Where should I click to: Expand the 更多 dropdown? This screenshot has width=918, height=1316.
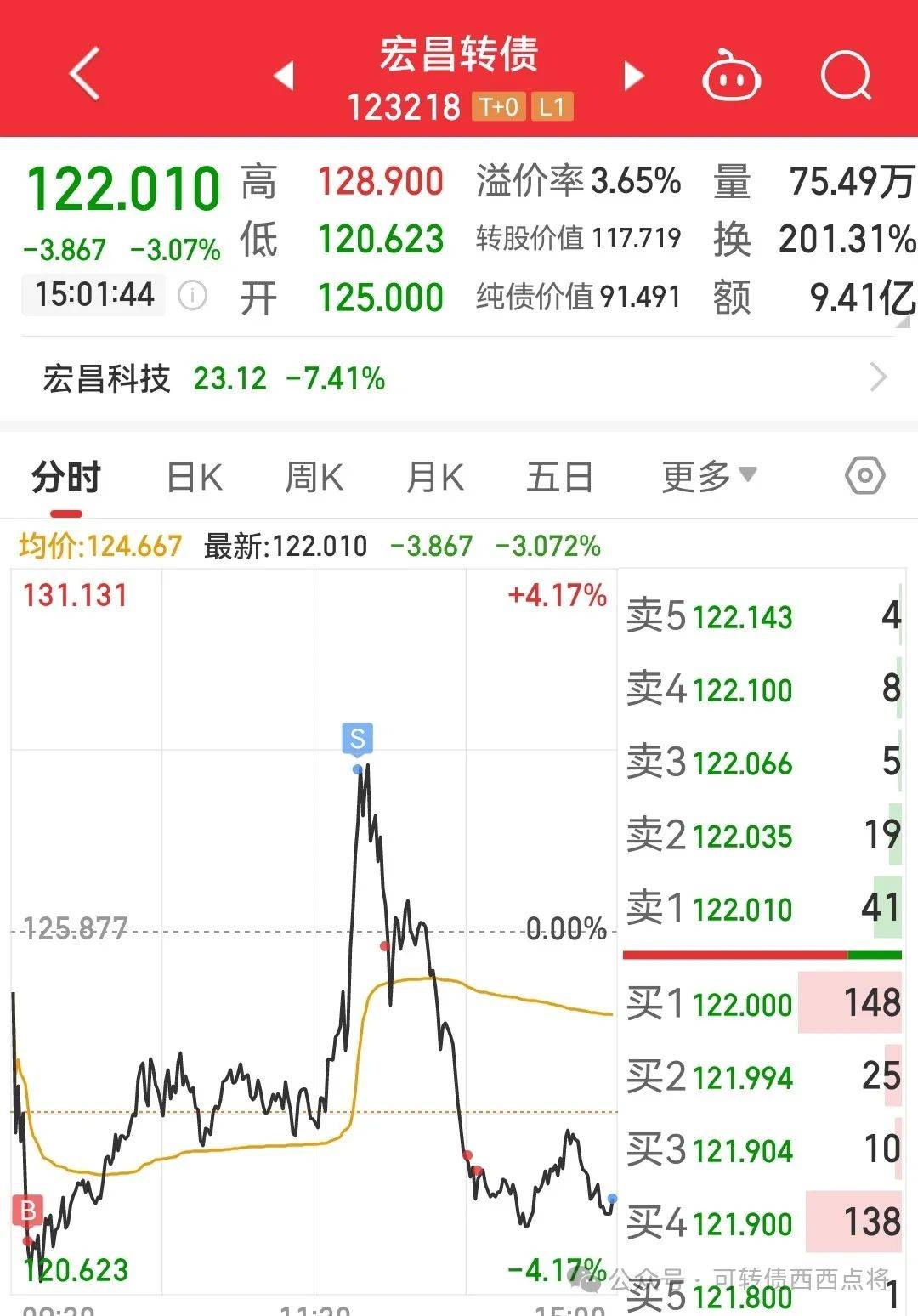(x=708, y=477)
